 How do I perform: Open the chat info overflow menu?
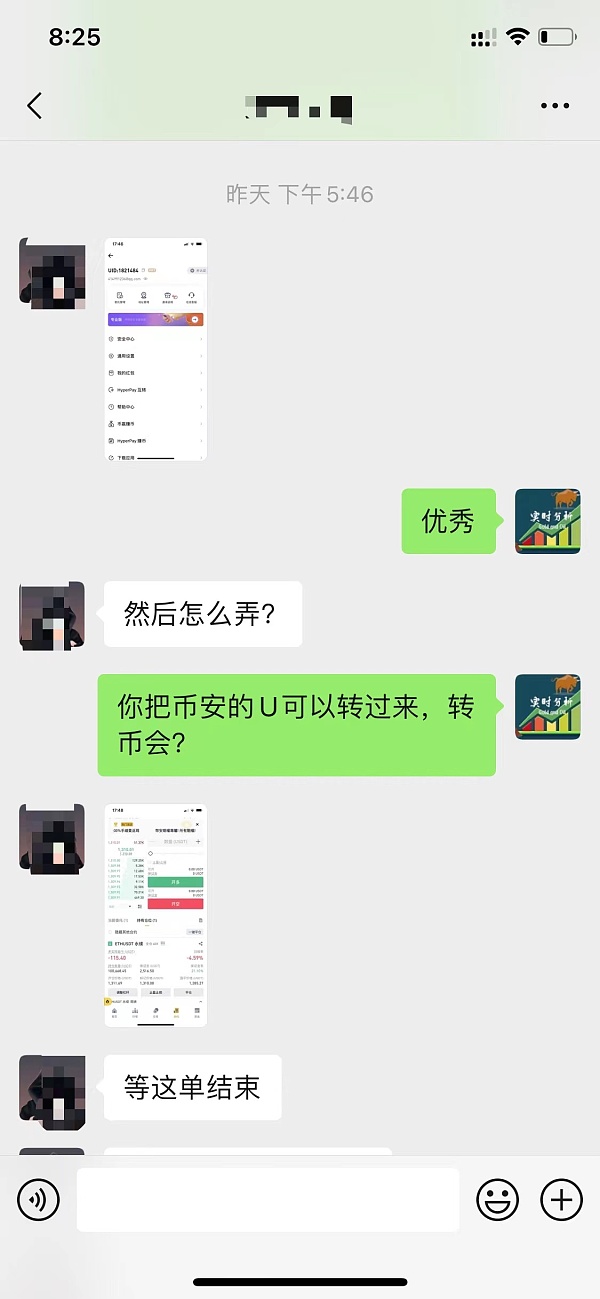pos(555,106)
